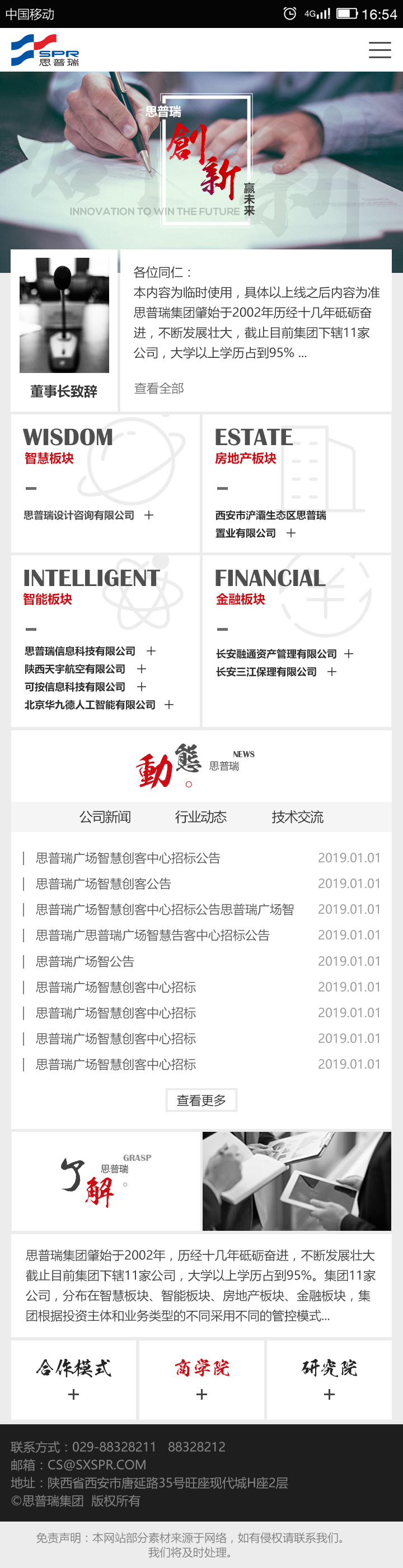Open the news item 思普瑞广场智公告
This screenshot has height=1568, width=403.
click(85, 962)
